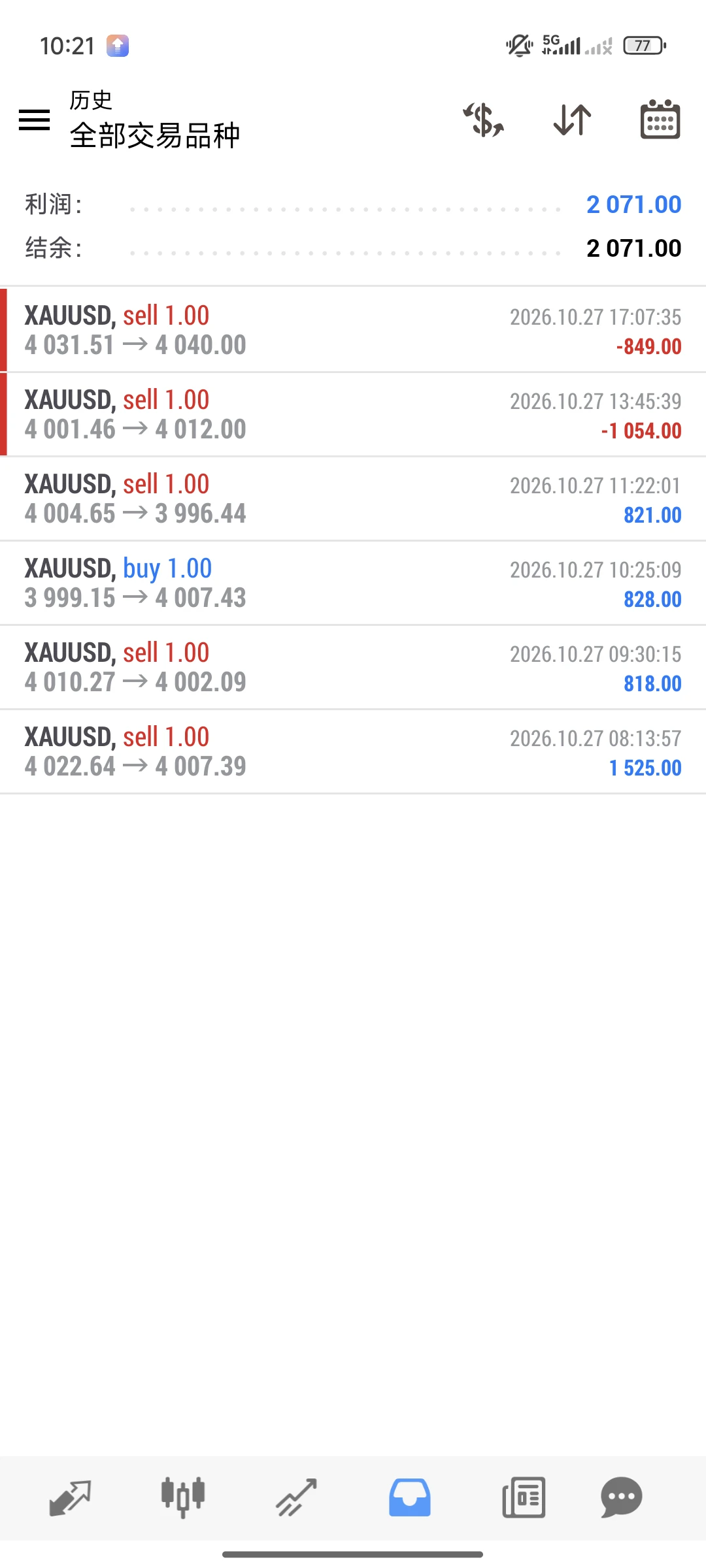Open the sell trade with 821.00 profit
The width and height of the screenshot is (706, 1568).
[353, 498]
